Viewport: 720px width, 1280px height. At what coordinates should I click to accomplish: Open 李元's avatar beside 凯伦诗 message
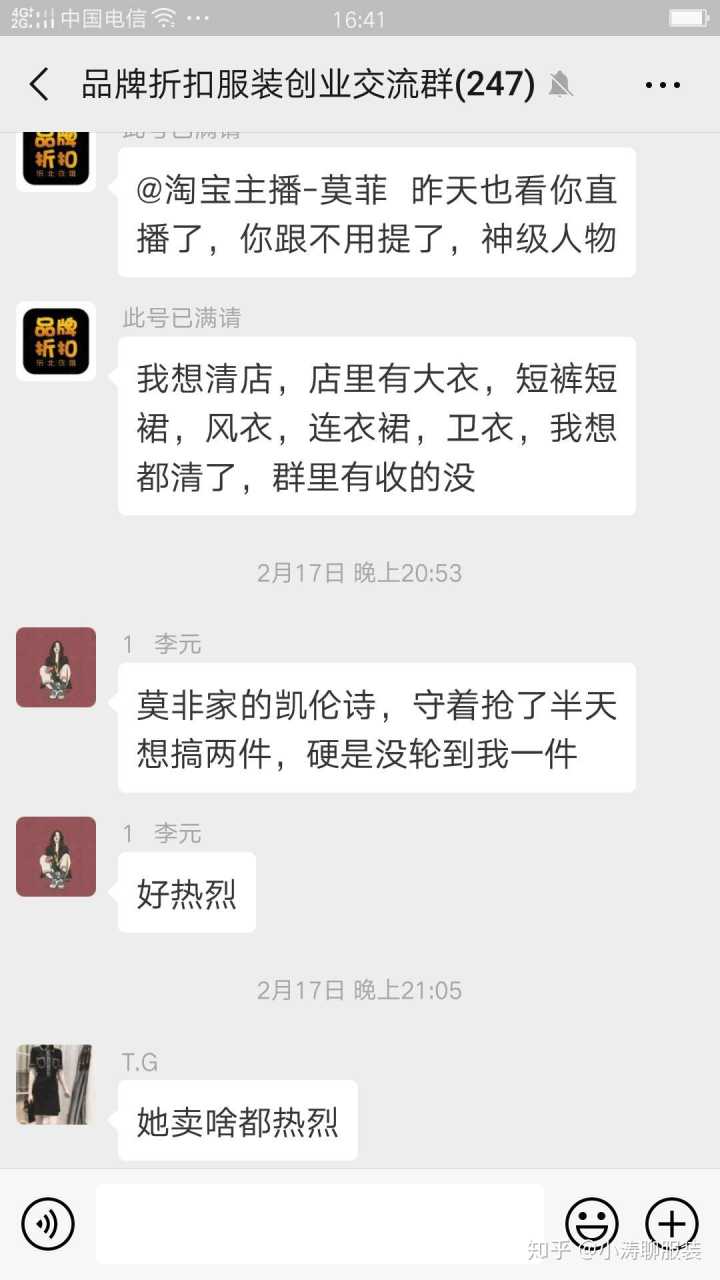coord(56,667)
